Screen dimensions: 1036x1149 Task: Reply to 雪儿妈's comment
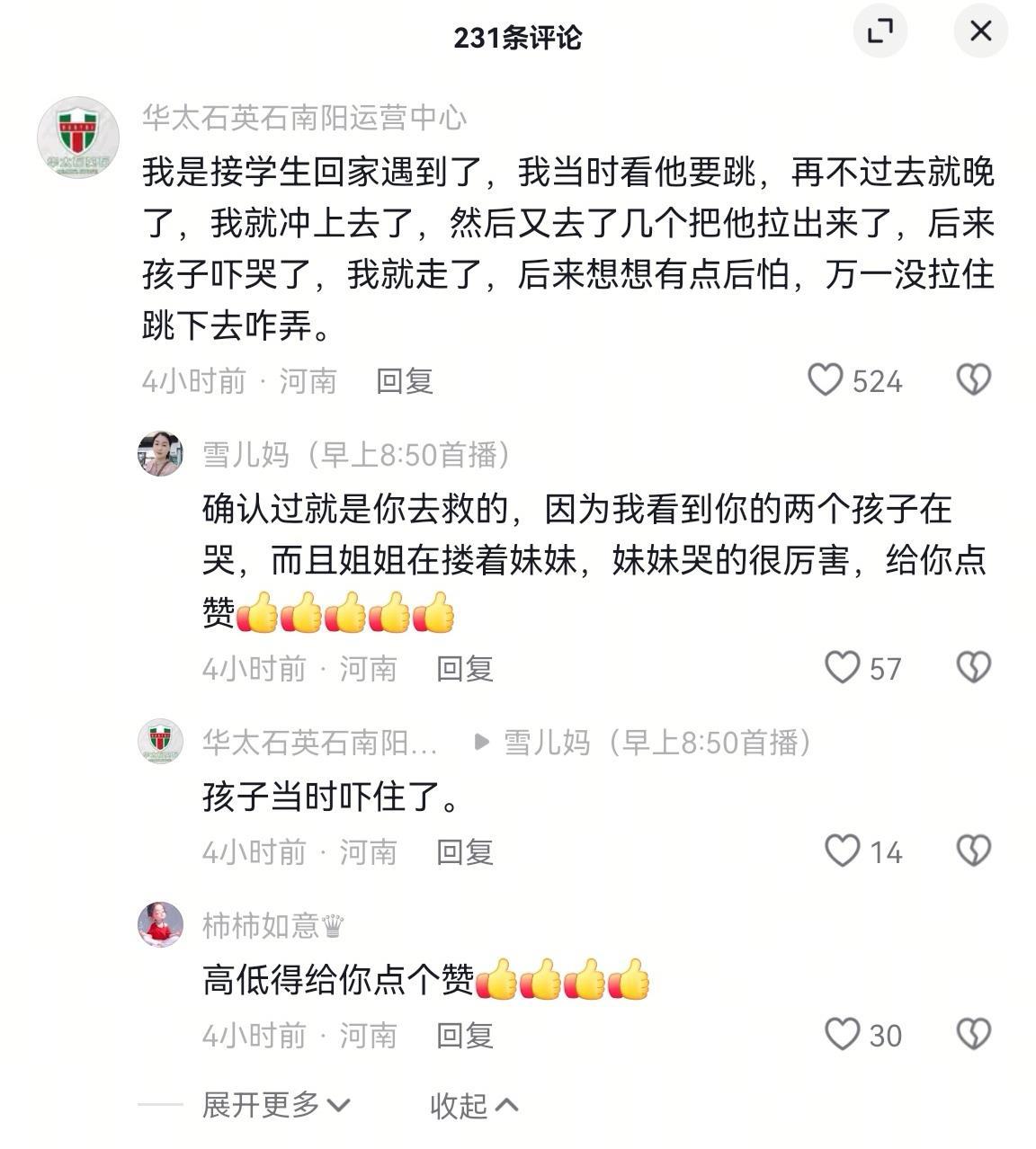[x=464, y=669]
